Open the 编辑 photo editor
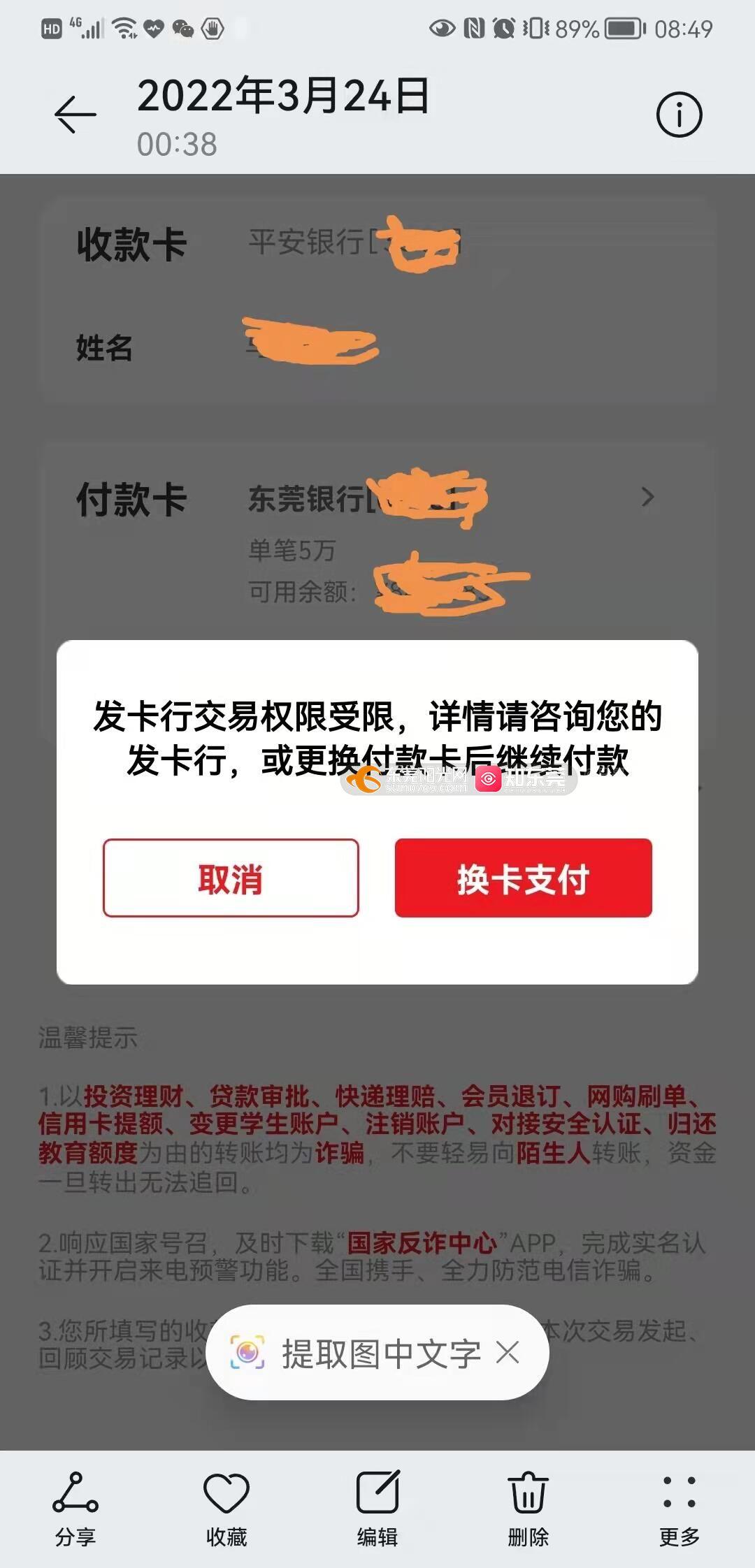Image resolution: width=755 pixels, height=1568 pixels. pos(377,1509)
